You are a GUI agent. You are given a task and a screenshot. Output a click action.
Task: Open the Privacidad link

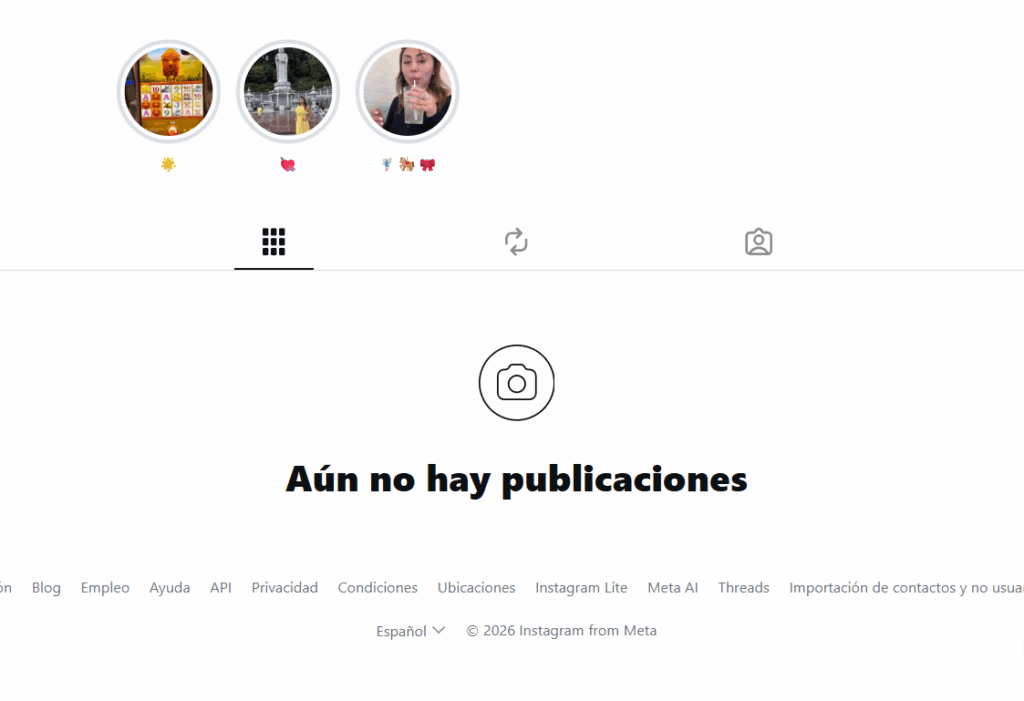(x=284, y=588)
